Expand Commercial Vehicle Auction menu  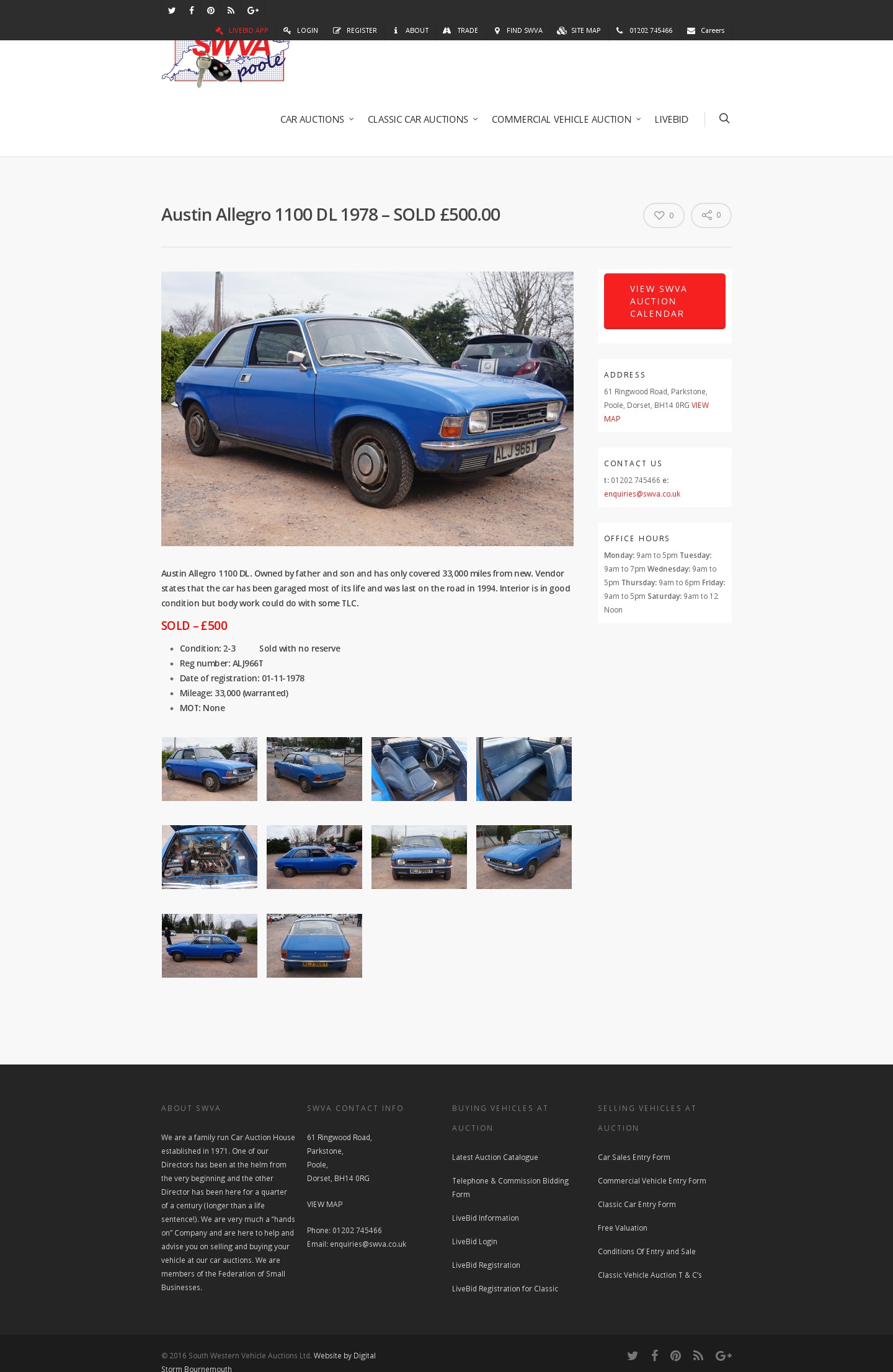coord(566,119)
